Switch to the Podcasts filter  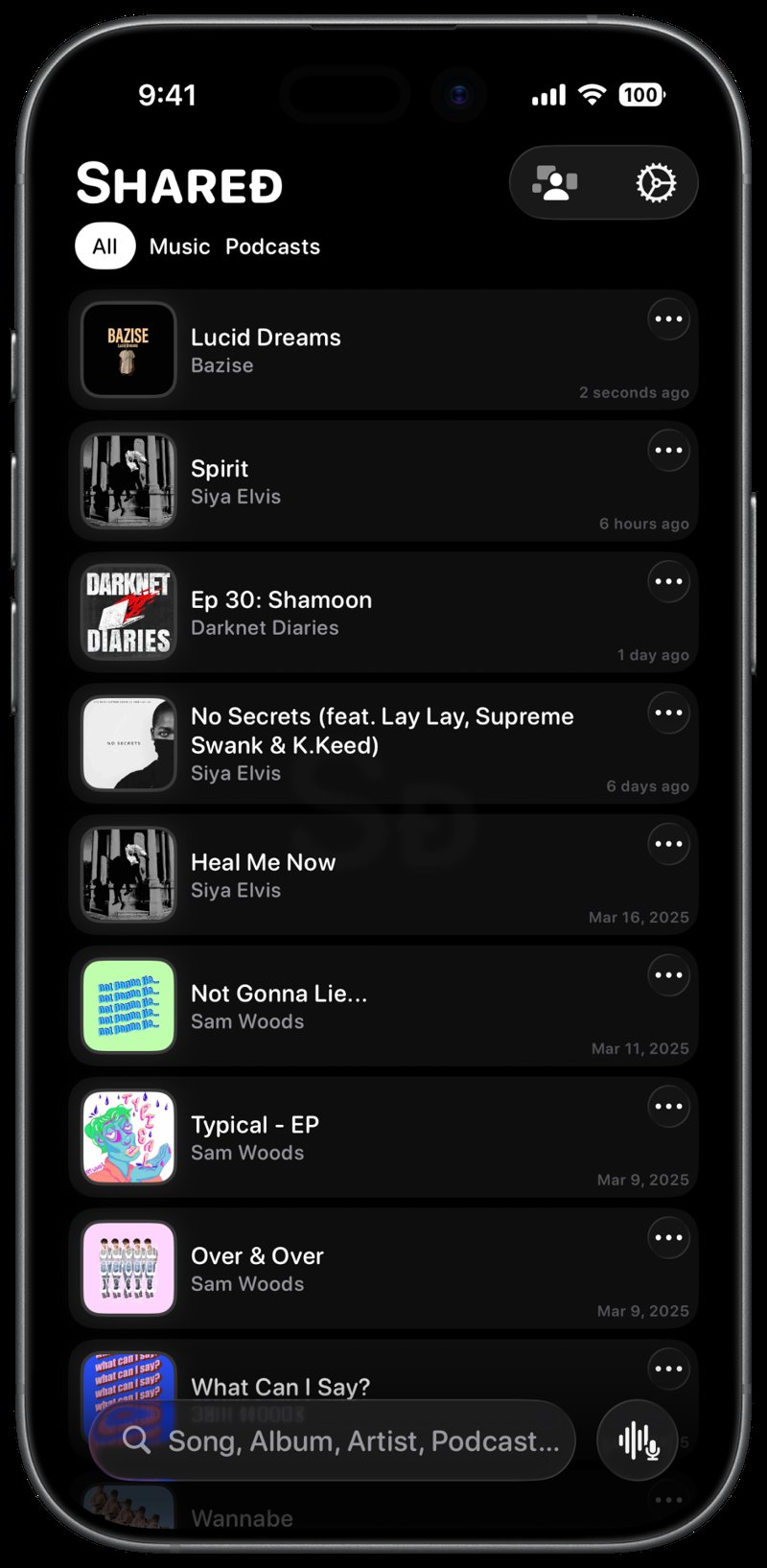(x=272, y=246)
